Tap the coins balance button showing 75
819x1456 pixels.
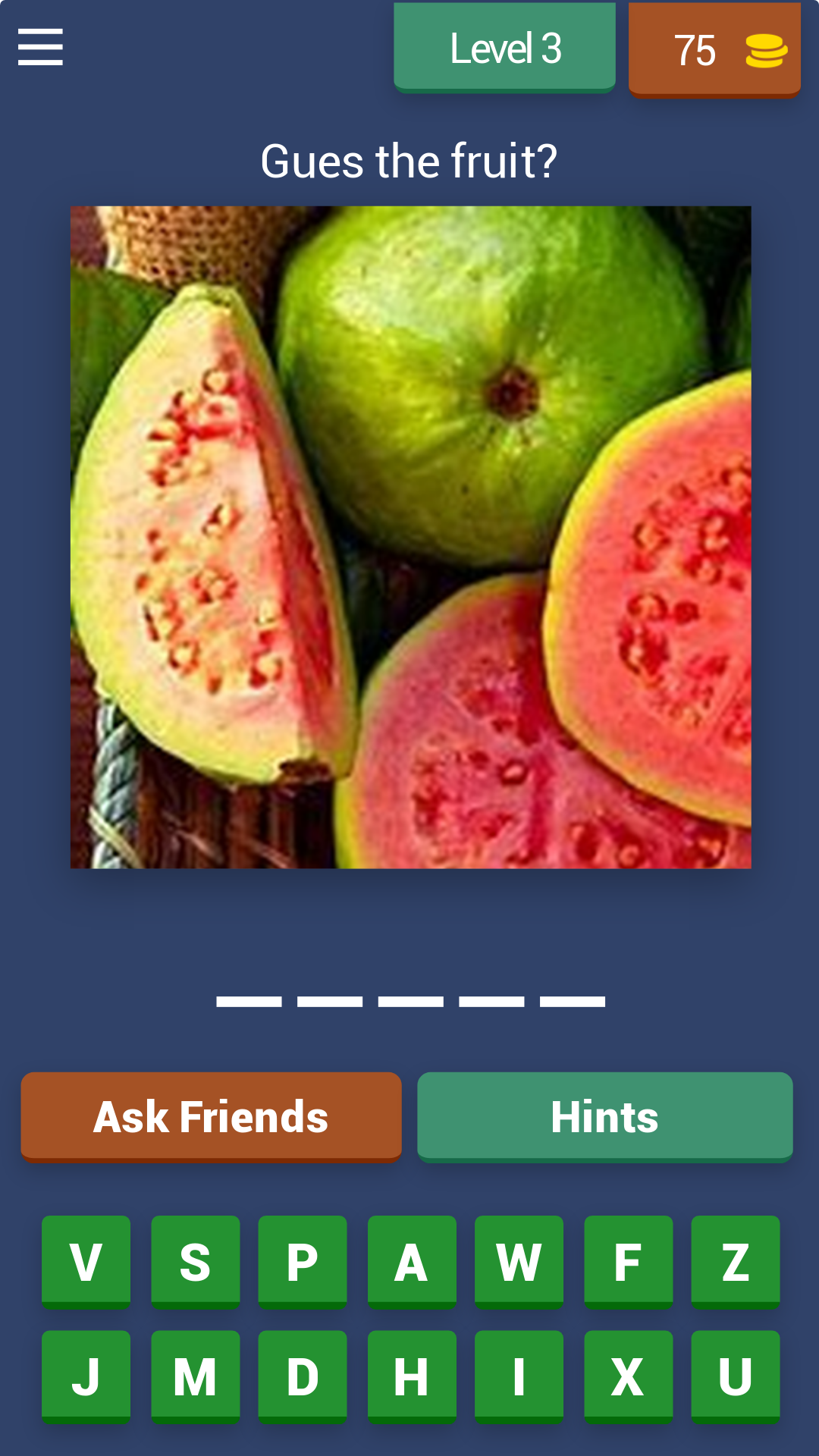714,50
